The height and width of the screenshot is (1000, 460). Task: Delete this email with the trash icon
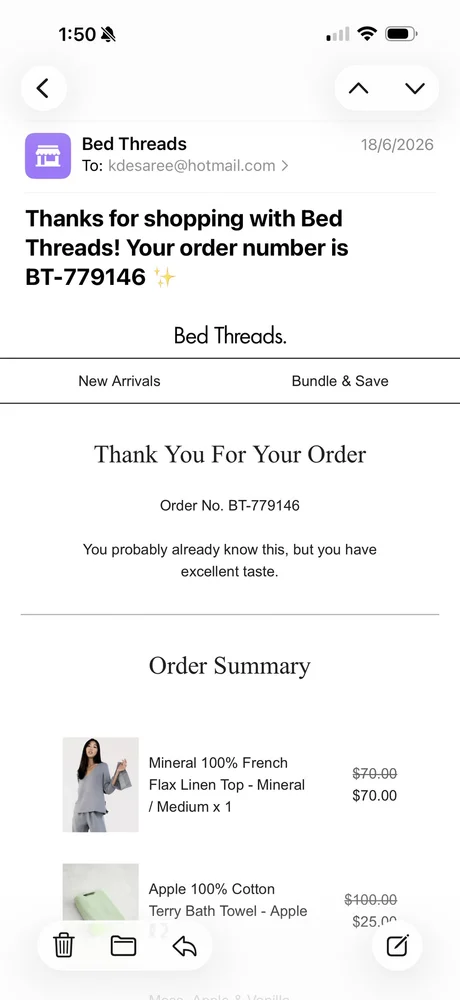[x=64, y=945]
